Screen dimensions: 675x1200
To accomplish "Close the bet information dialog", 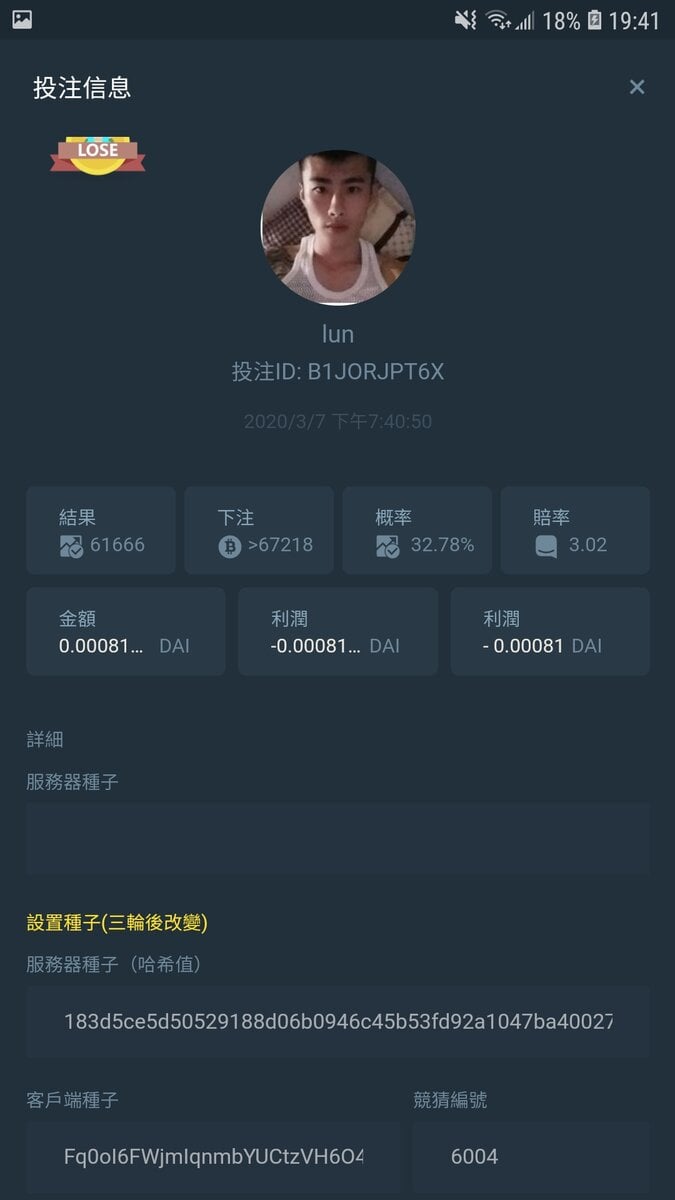I will [x=636, y=87].
